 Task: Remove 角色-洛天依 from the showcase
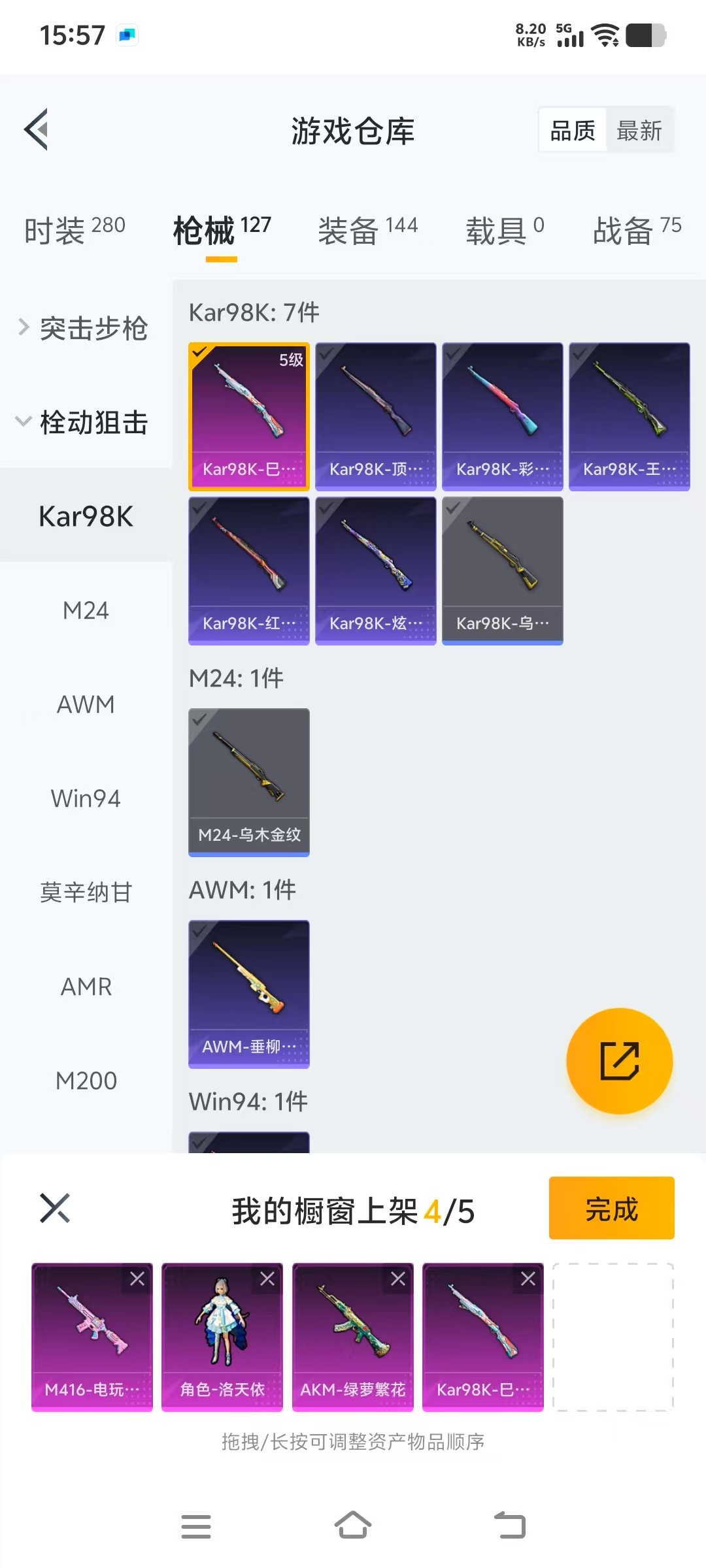pyautogui.click(x=267, y=1279)
